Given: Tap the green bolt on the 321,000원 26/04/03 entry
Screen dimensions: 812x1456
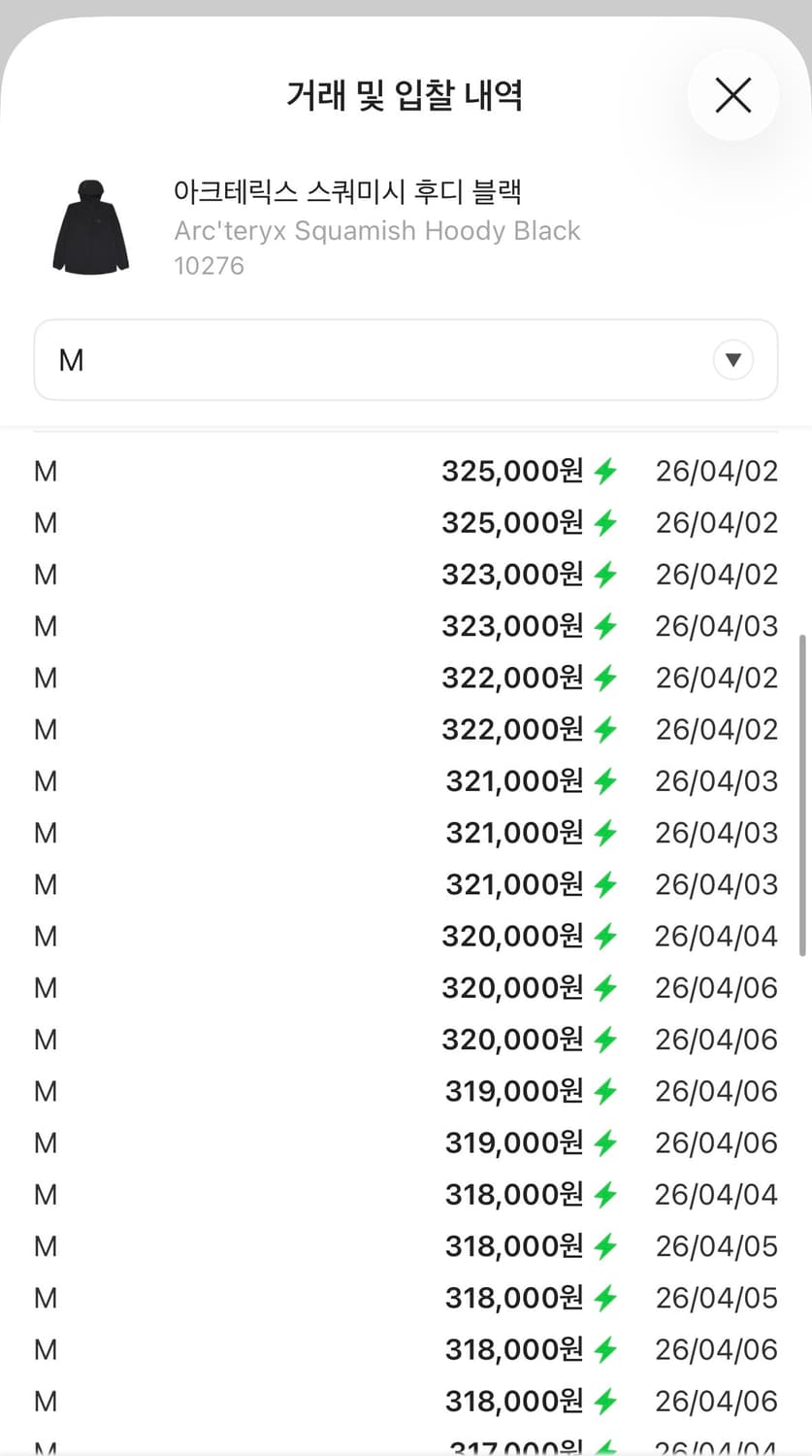Looking at the screenshot, I should [603, 780].
